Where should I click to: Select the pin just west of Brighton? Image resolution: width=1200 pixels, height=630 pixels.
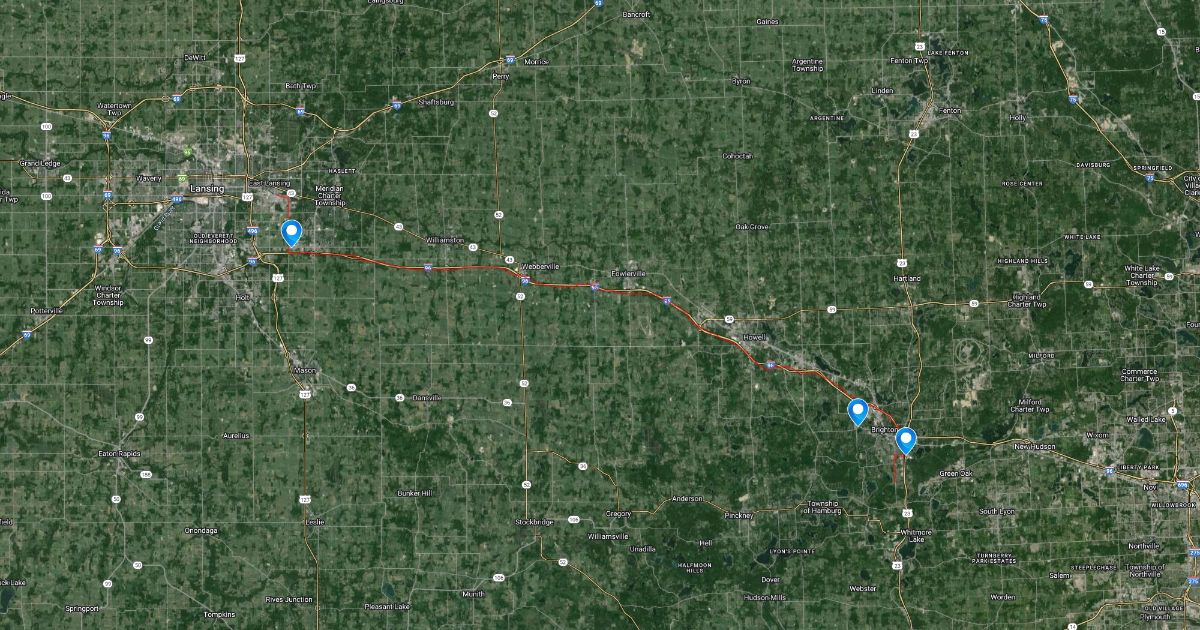tap(857, 411)
